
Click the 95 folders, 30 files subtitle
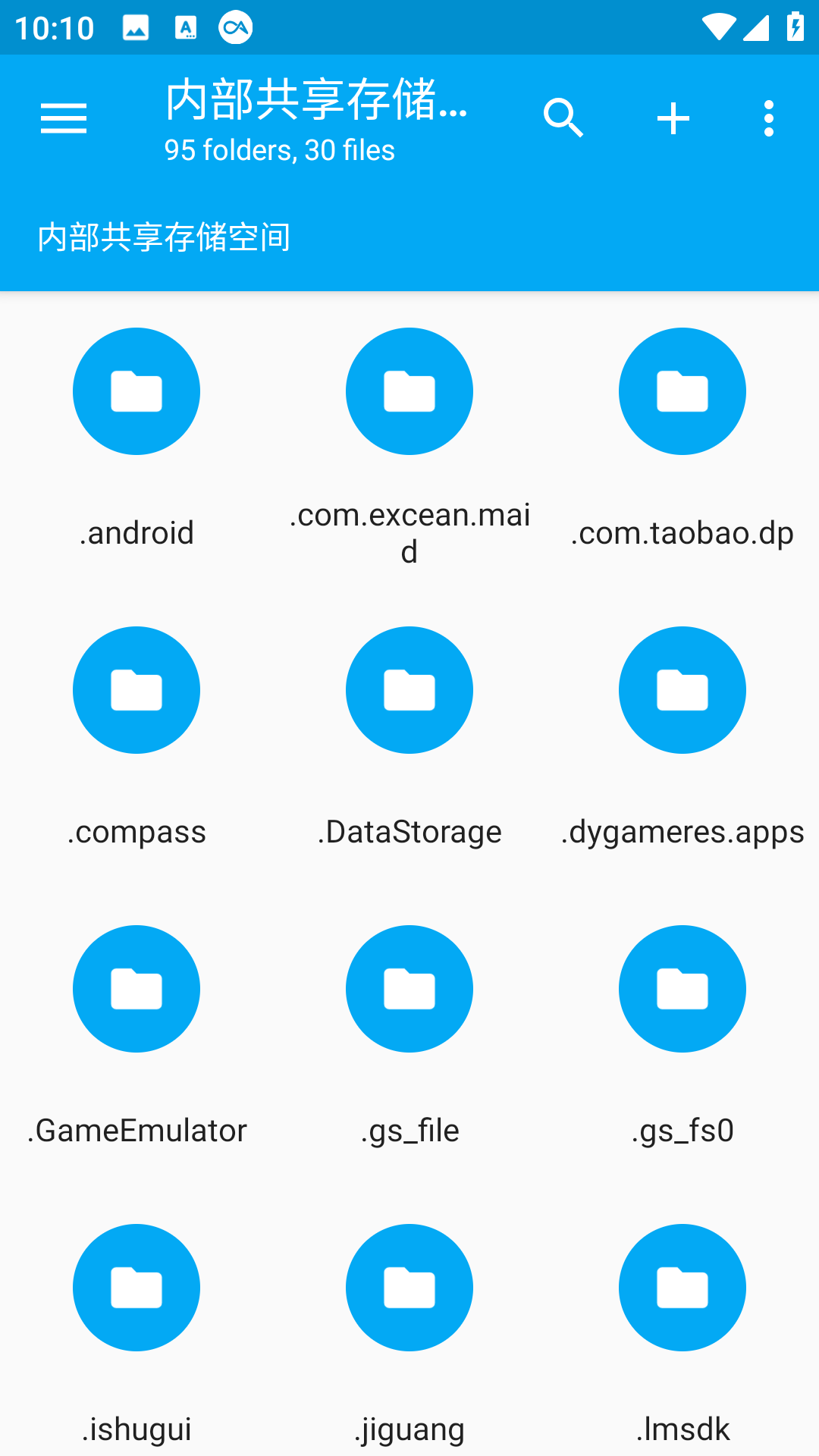point(278,150)
